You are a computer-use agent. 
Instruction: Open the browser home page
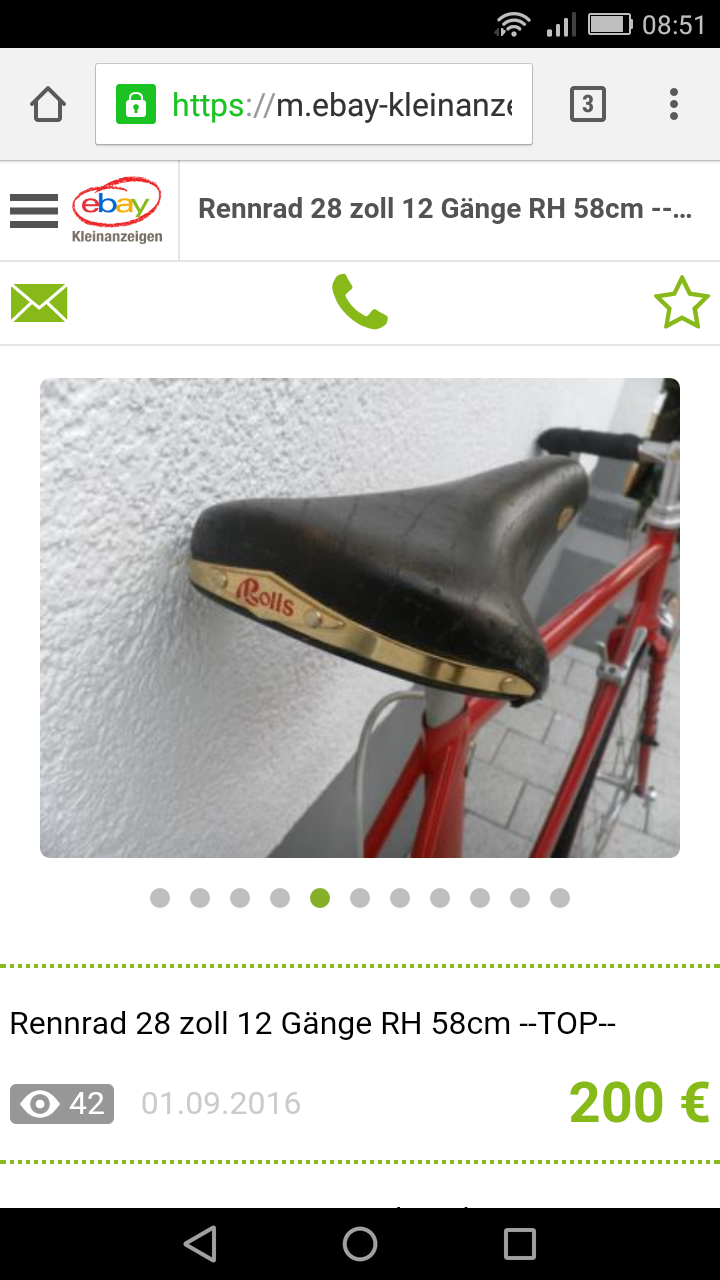click(48, 104)
